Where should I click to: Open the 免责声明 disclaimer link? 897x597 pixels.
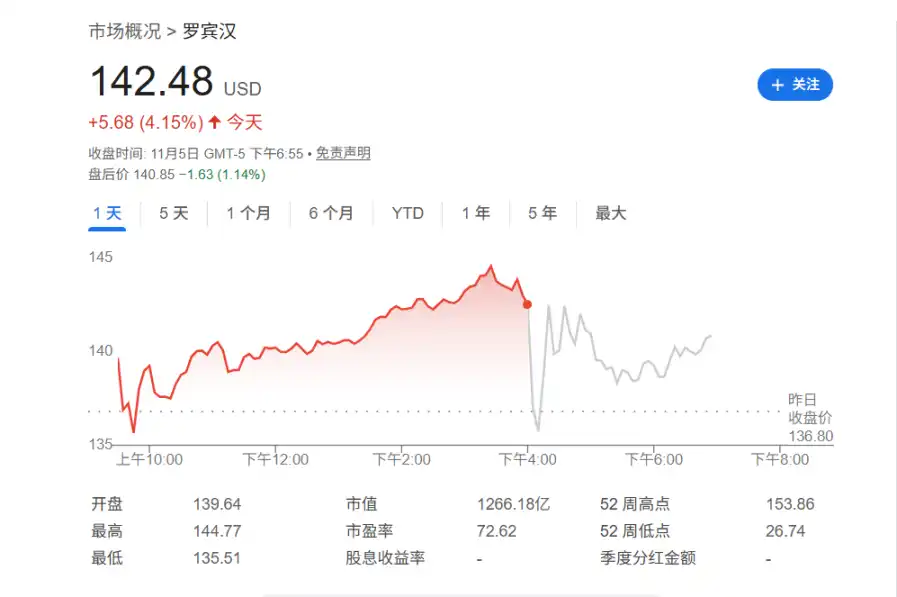(343, 153)
